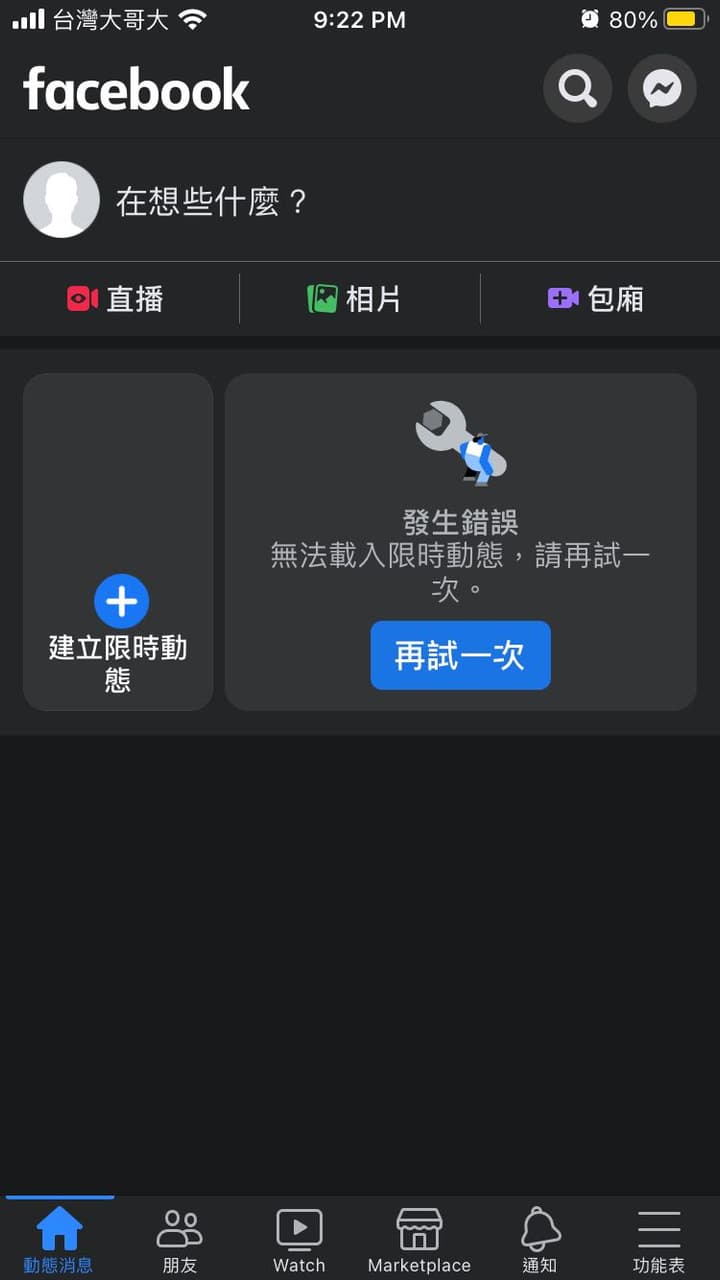Open the 功能表 menu tab

point(659,1239)
